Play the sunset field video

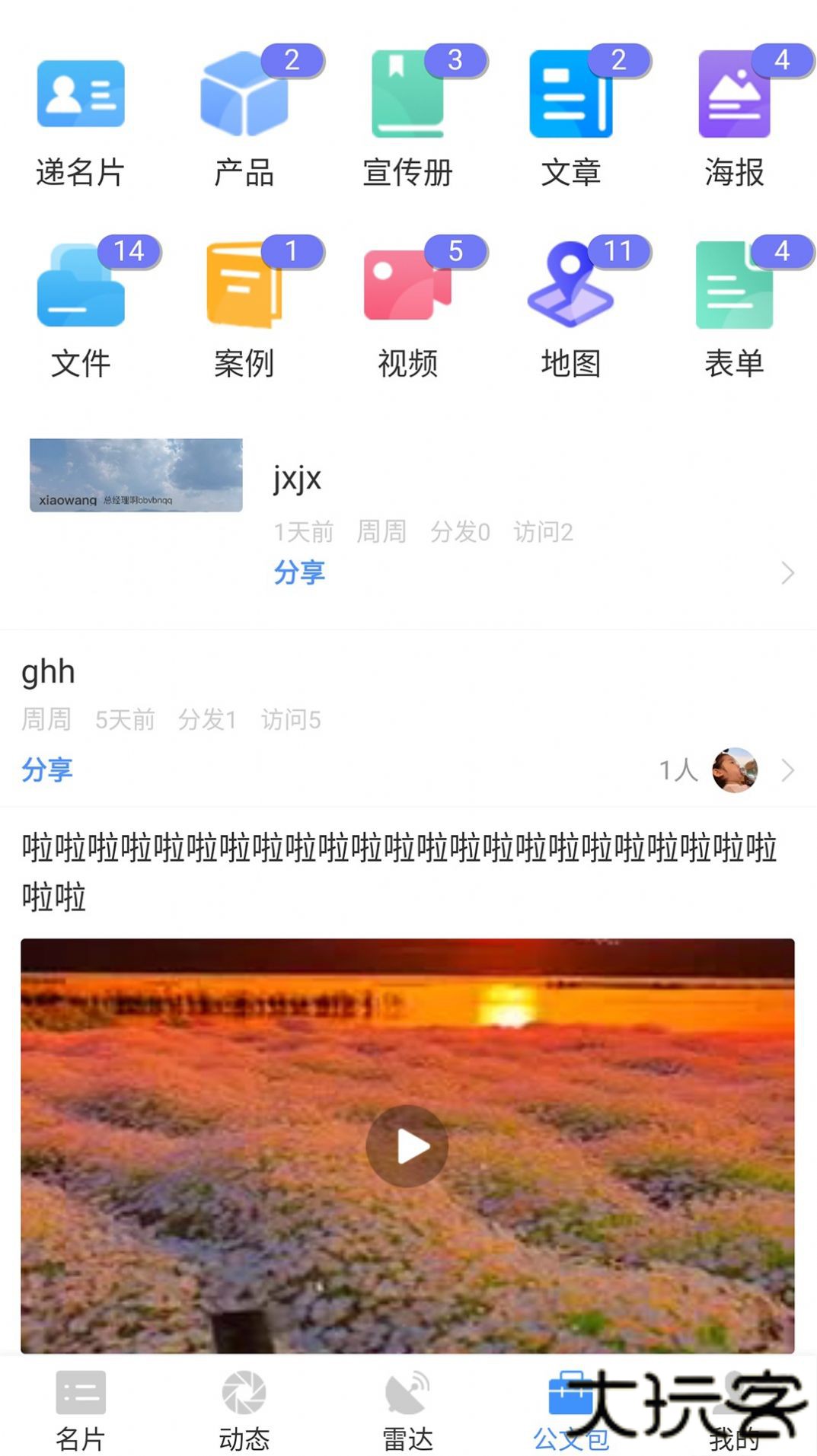[407, 1145]
